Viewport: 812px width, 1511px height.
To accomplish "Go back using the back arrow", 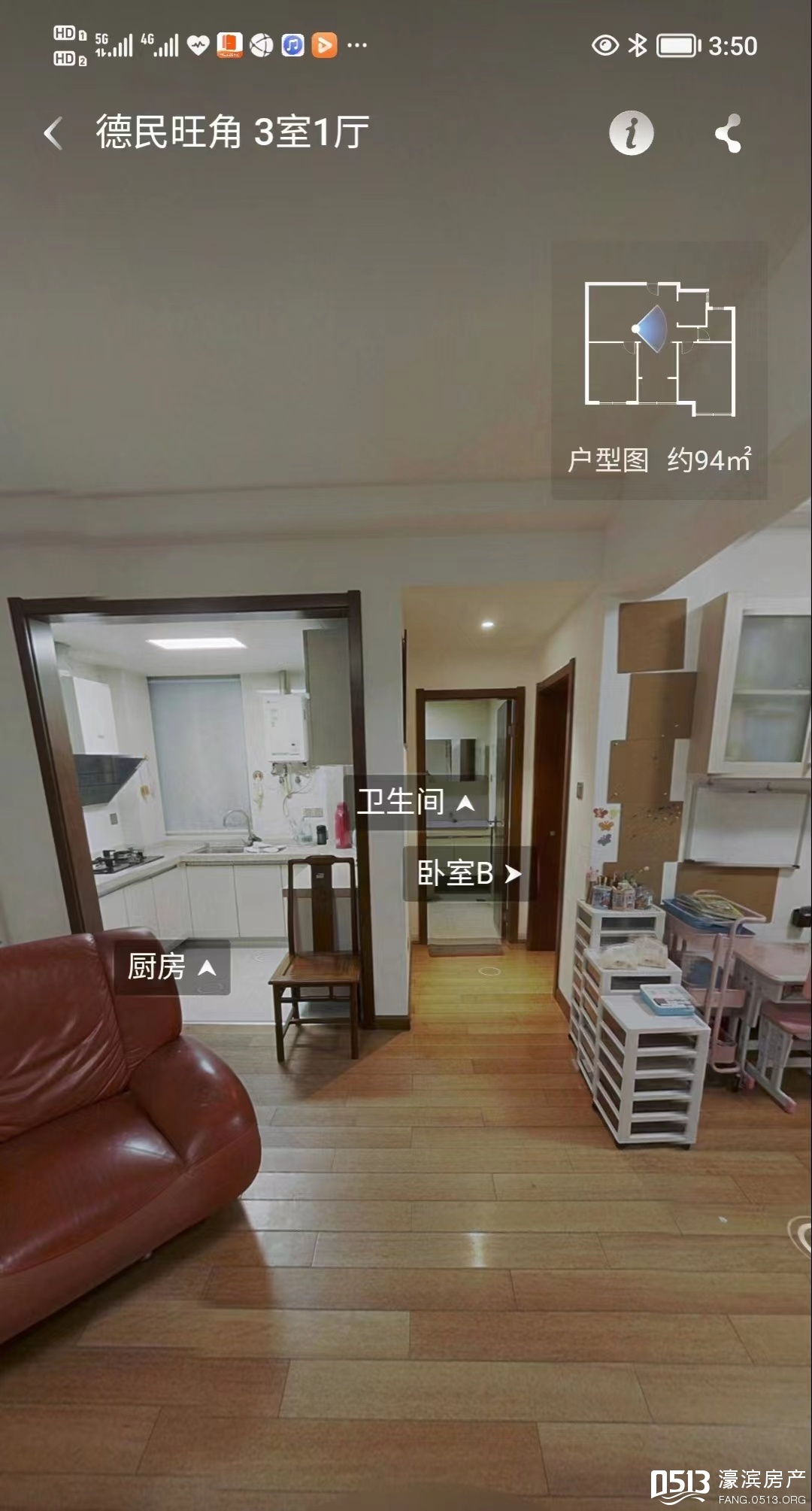I will coord(53,133).
